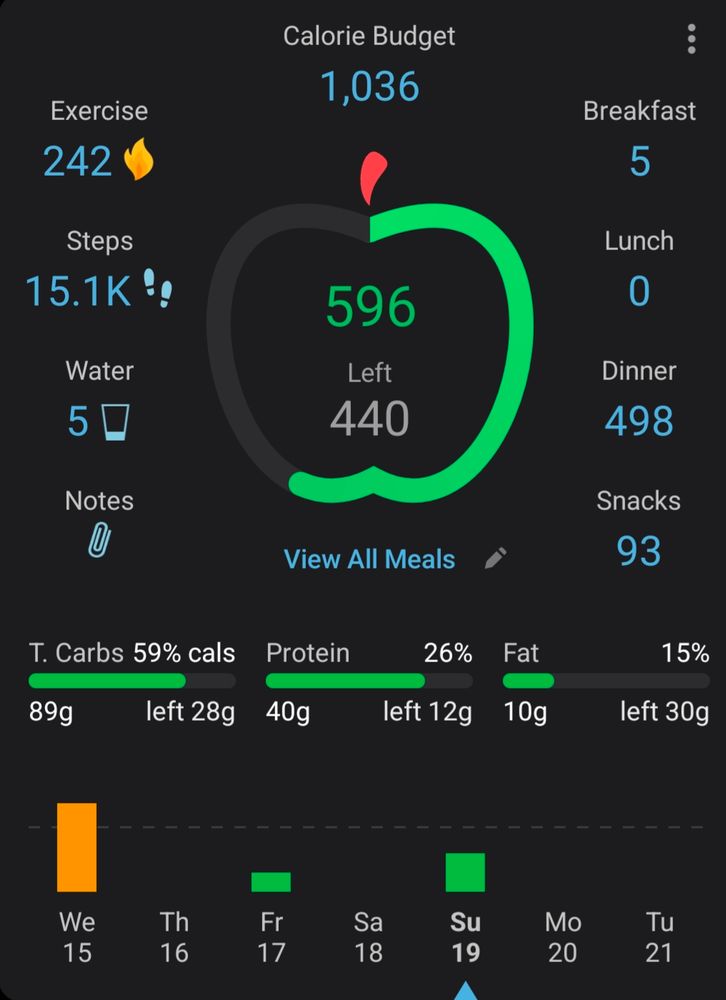This screenshot has width=726, height=1000.
Task: Open Exercise calories entry
Action: click(98, 161)
